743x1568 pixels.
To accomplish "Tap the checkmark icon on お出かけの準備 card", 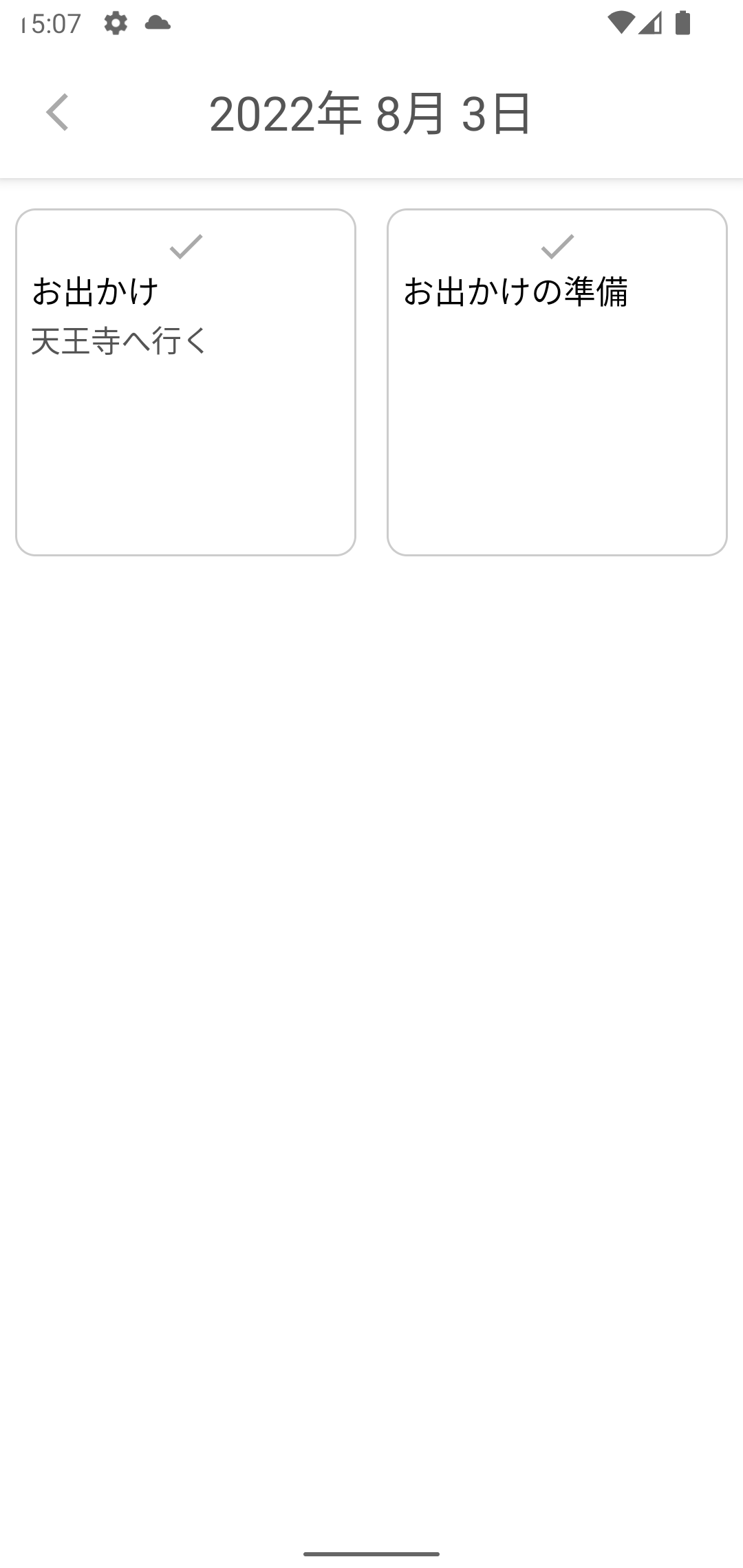I will coord(558,246).
